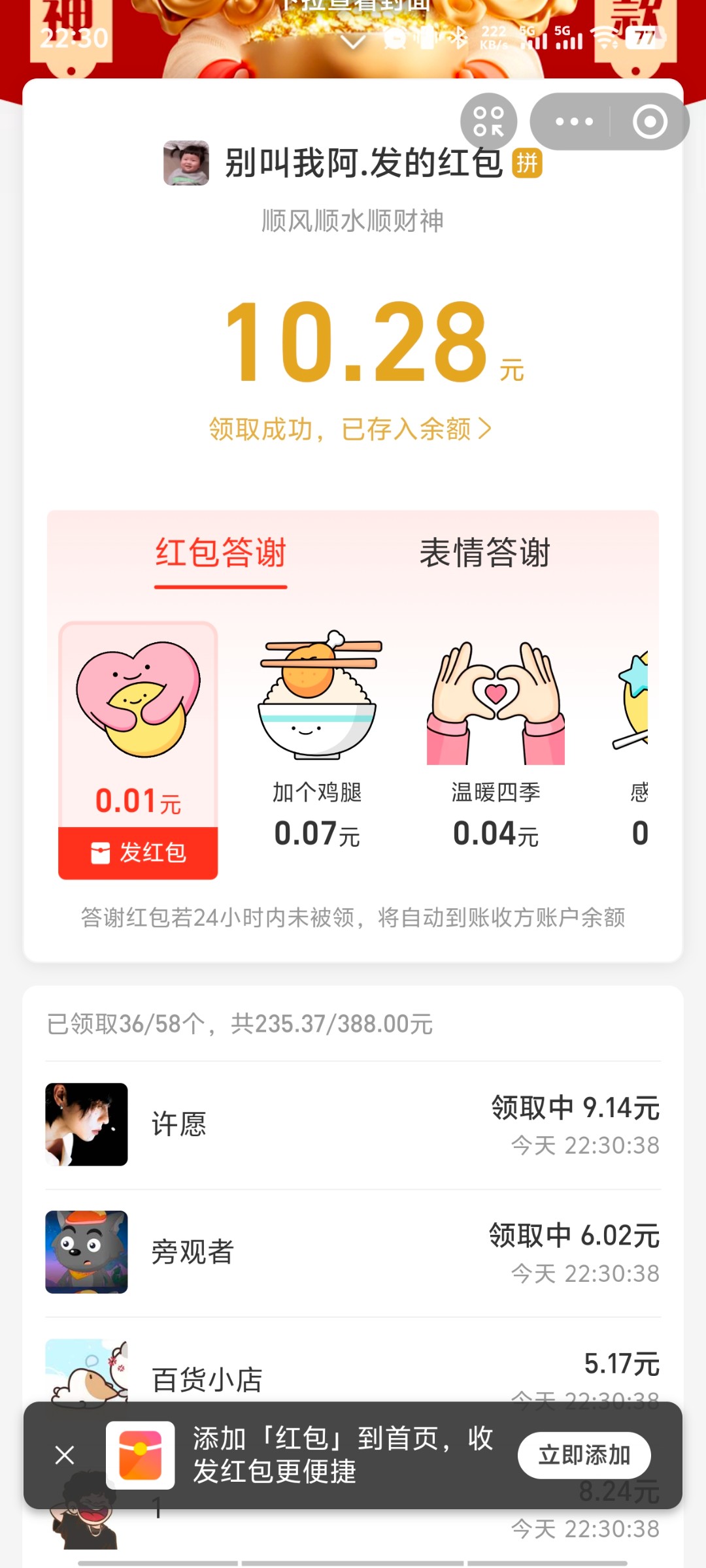This screenshot has height=1568, width=706.
Task: Switch to the 表情答谢 tab
Action: click(484, 553)
